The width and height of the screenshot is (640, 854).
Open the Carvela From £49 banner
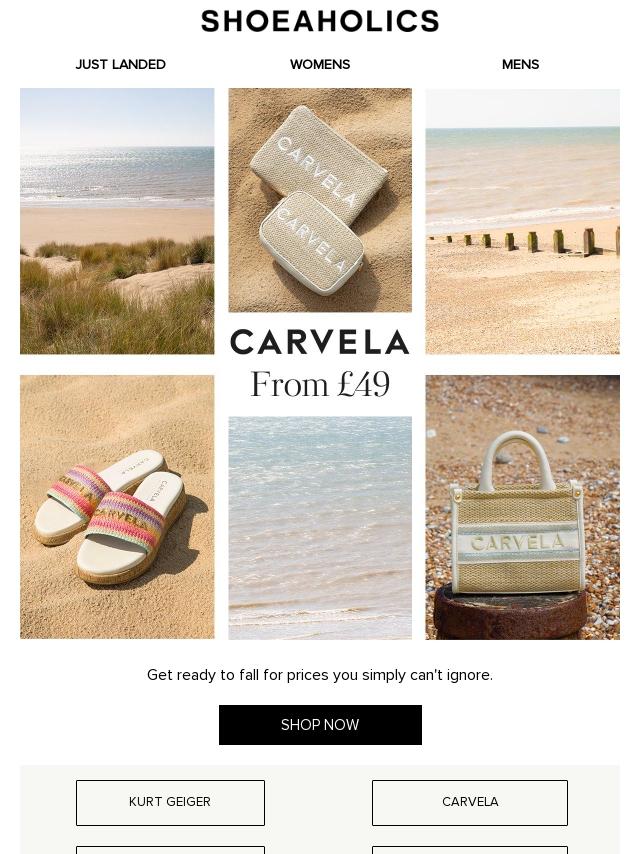tap(320, 364)
